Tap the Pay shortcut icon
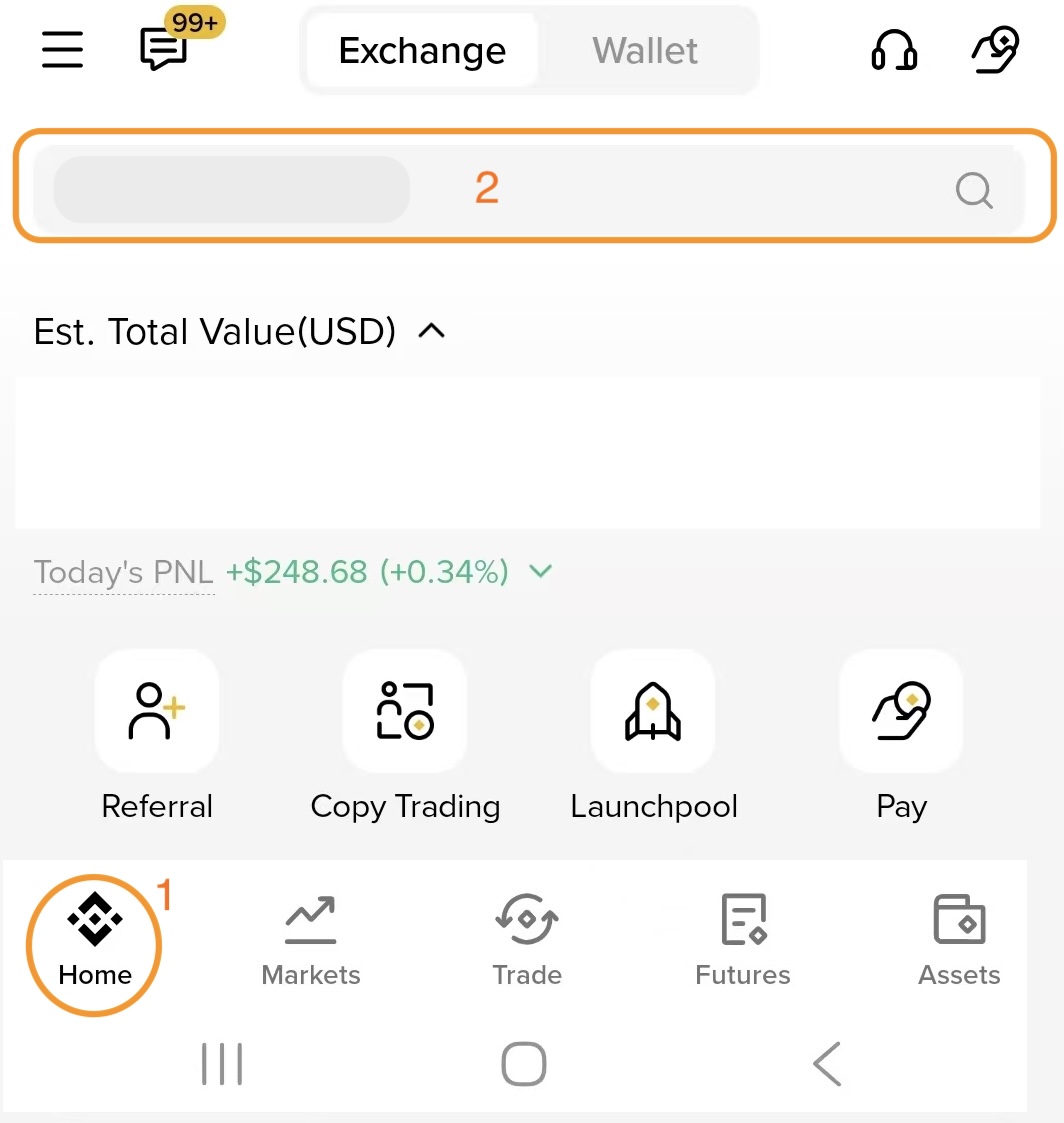Viewport: 1064px width, 1123px height. click(900, 711)
